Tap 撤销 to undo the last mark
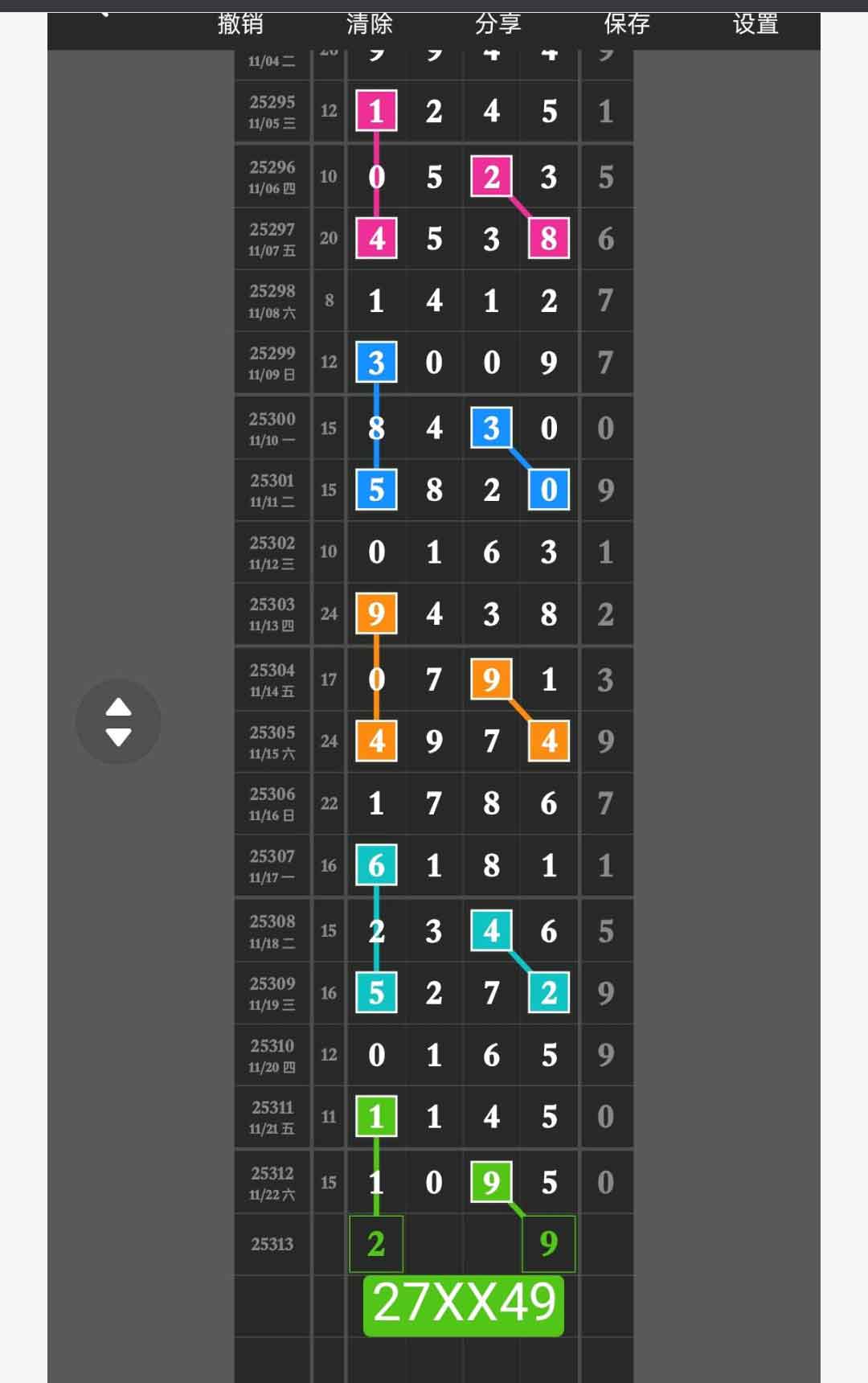The height and width of the screenshot is (1383, 868). tap(240, 24)
